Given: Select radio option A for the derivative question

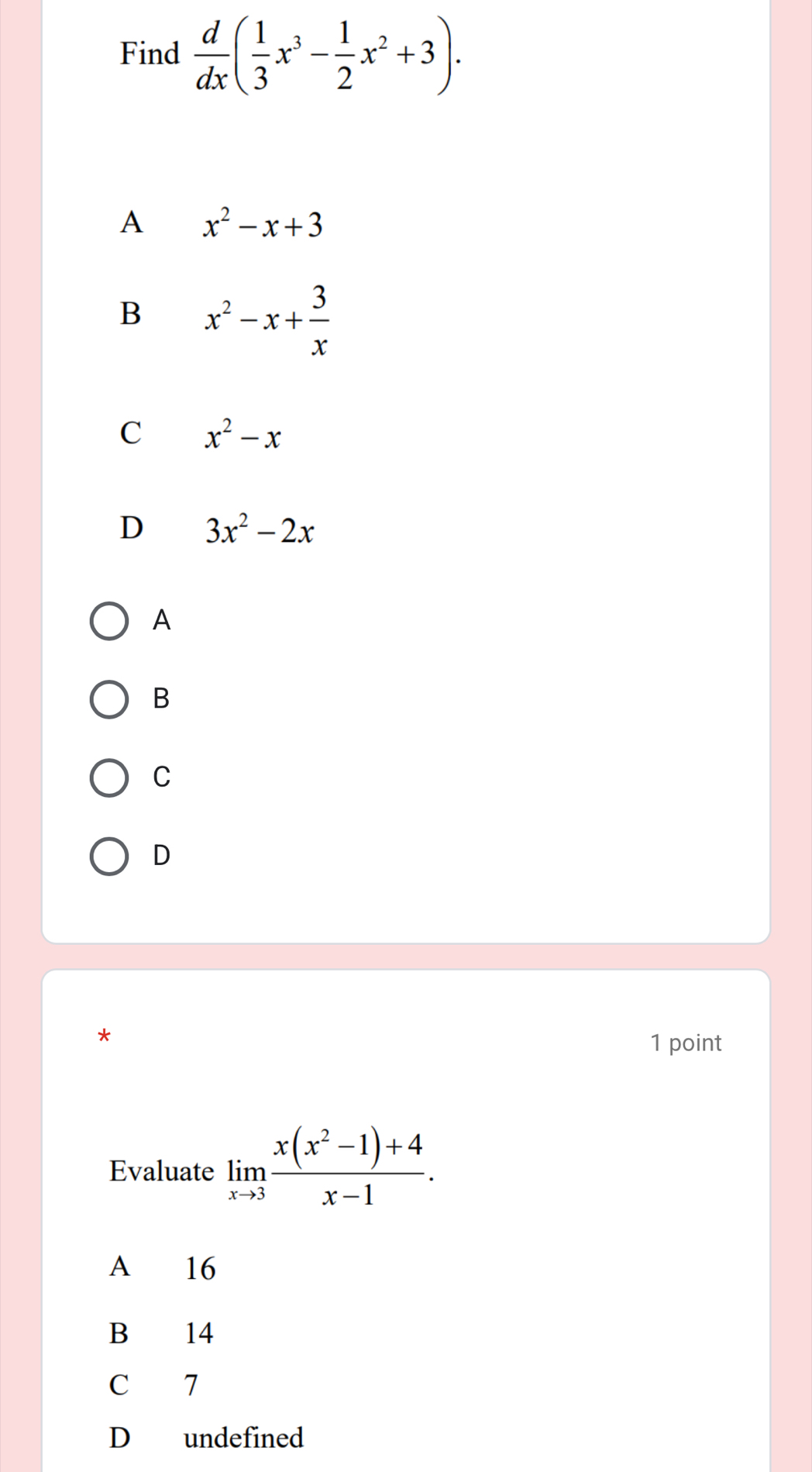Looking at the screenshot, I should pyautogui.click(x=109, y=621).
